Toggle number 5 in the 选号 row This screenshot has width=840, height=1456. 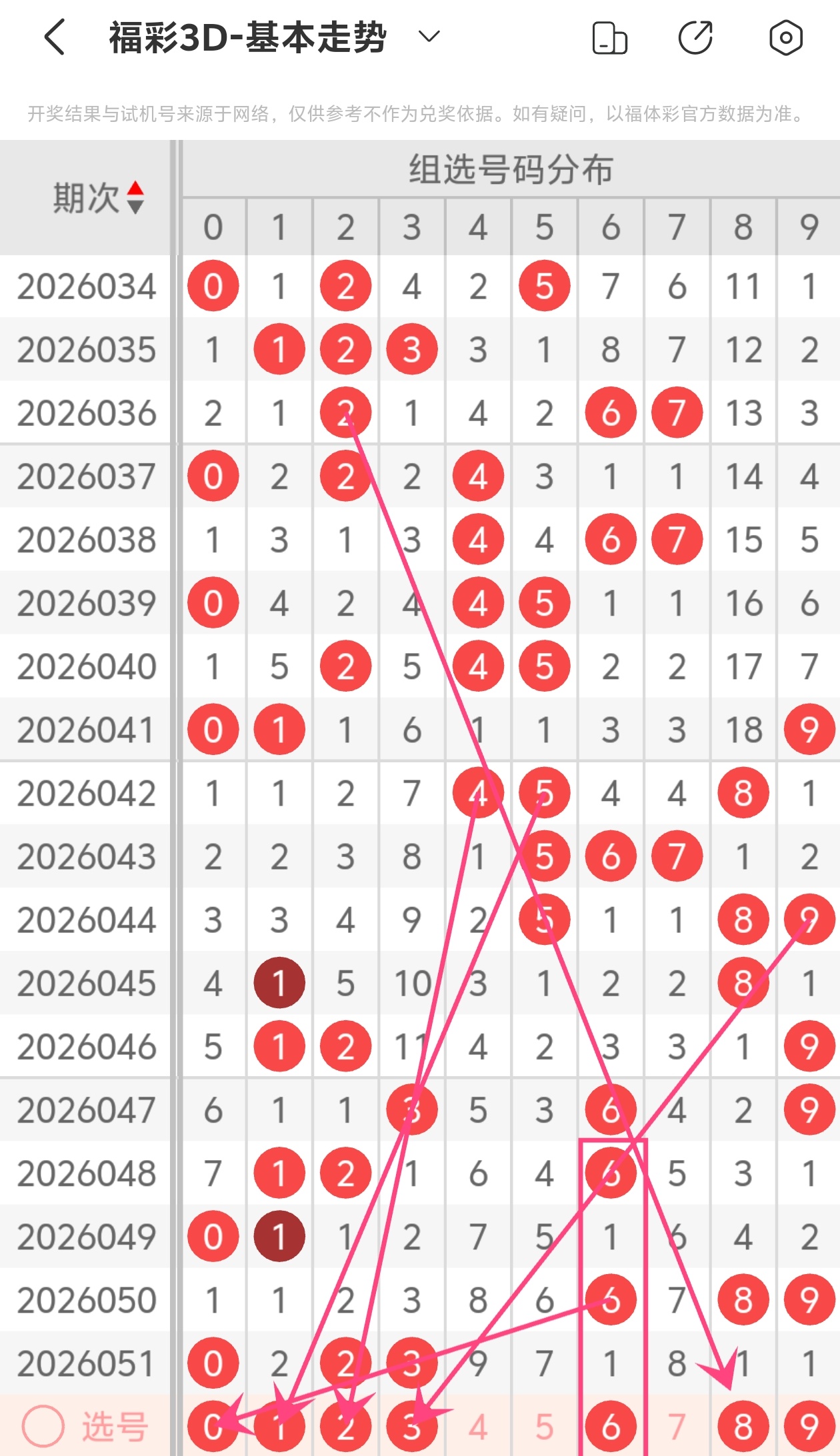(544, 1427)
